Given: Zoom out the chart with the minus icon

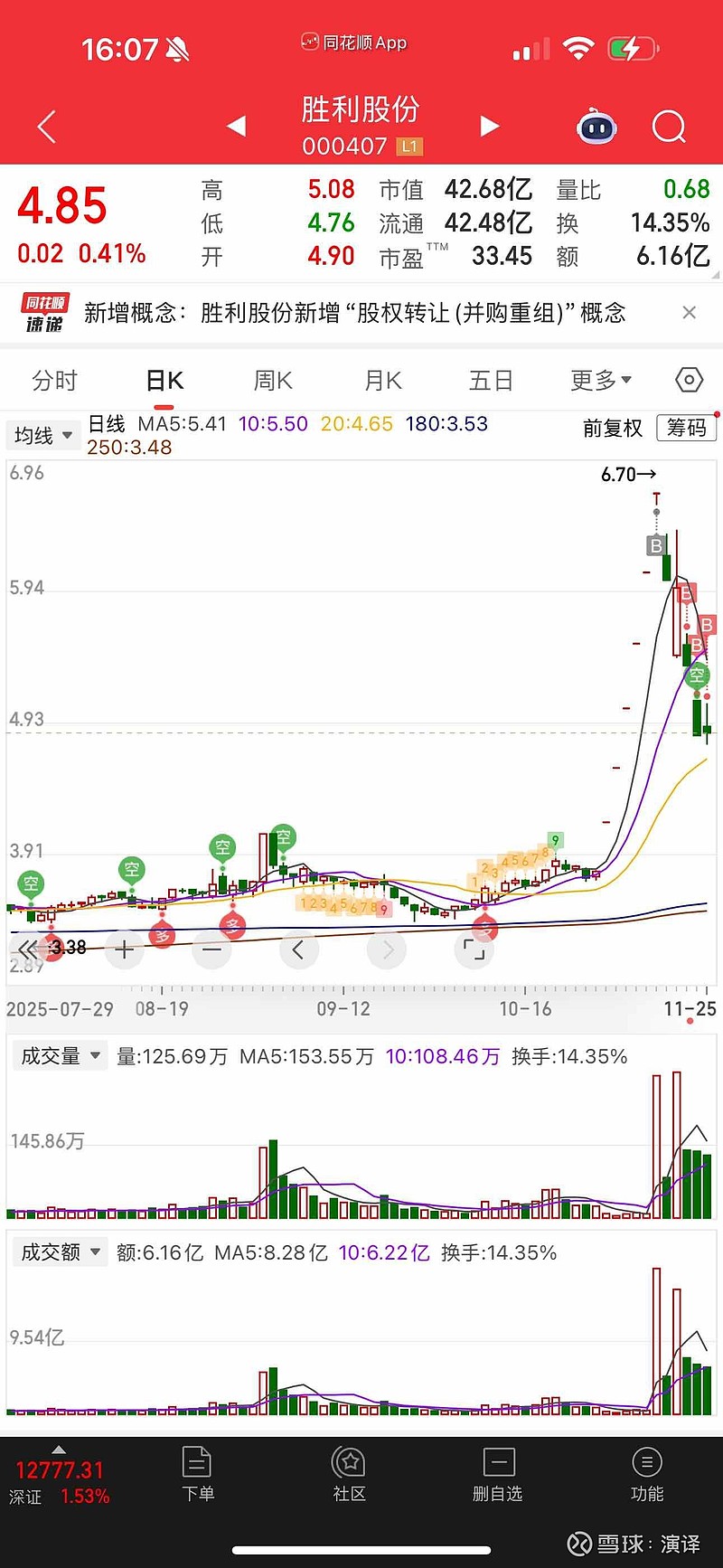Looking at the screenshot, I should point(211,949).
